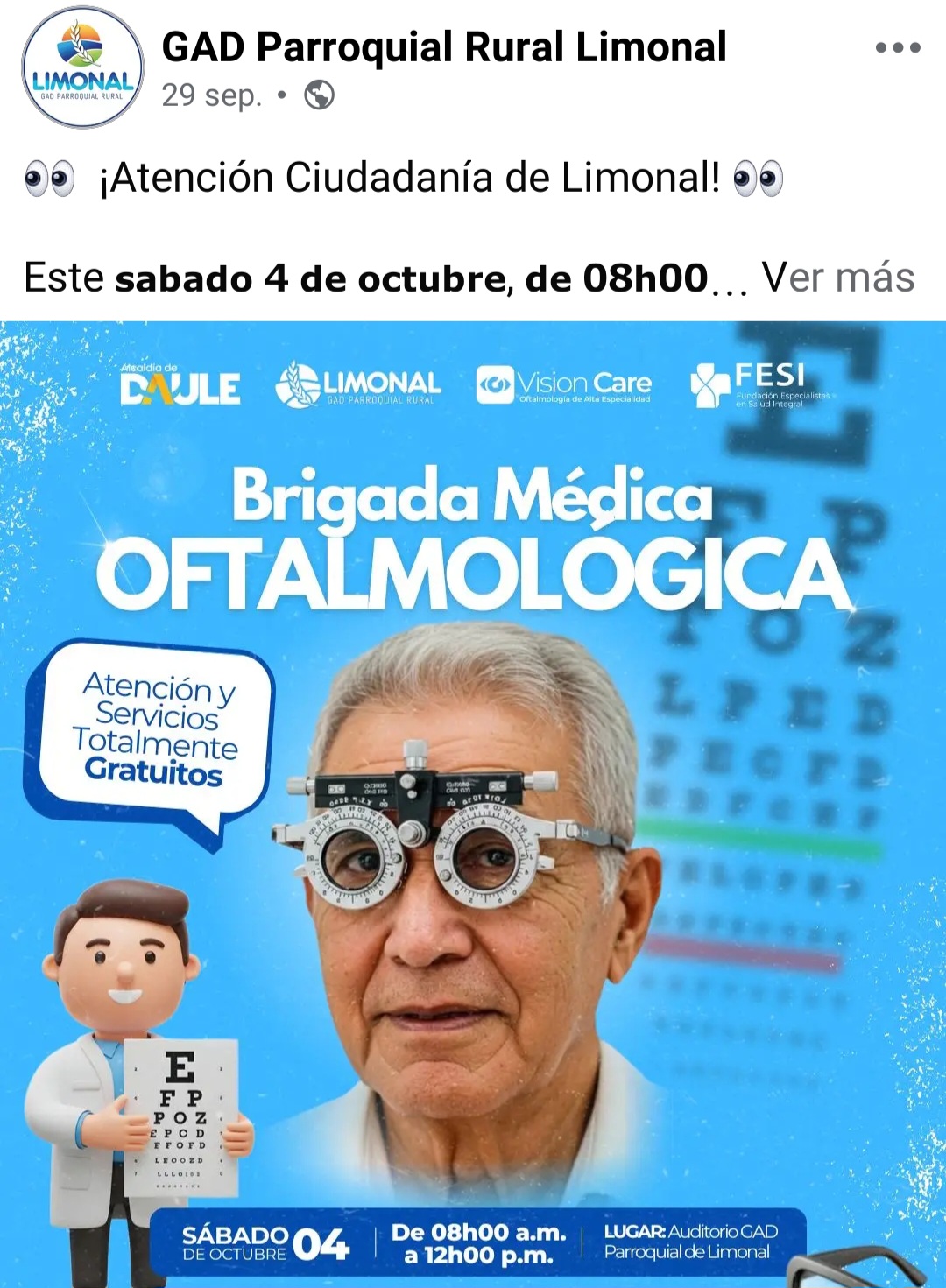
Task: Open GAD Parroquial Rural Limonal profile picture
Action: pos(82,67)
